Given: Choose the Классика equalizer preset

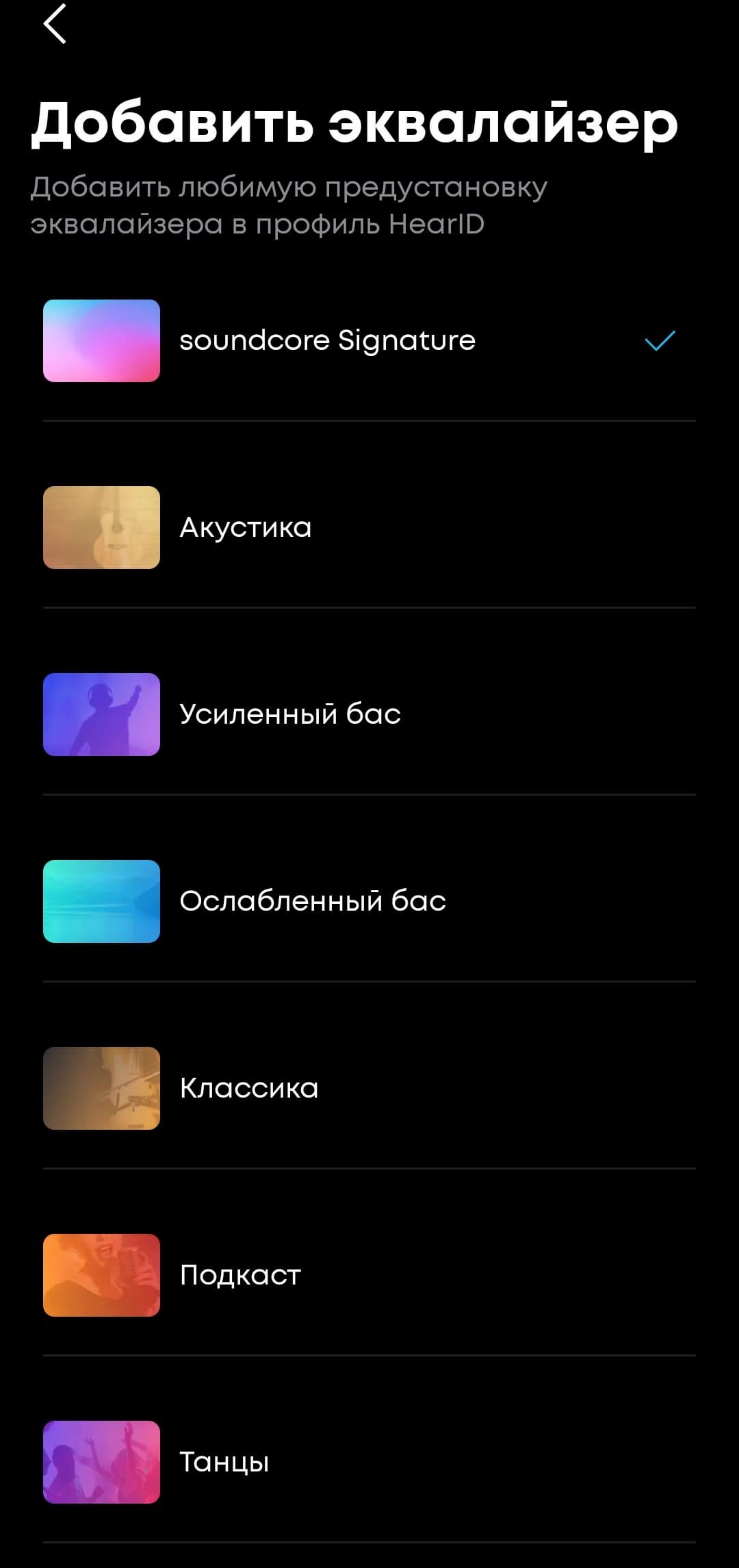Looking at the screenshot, I should coord(249,1088).
